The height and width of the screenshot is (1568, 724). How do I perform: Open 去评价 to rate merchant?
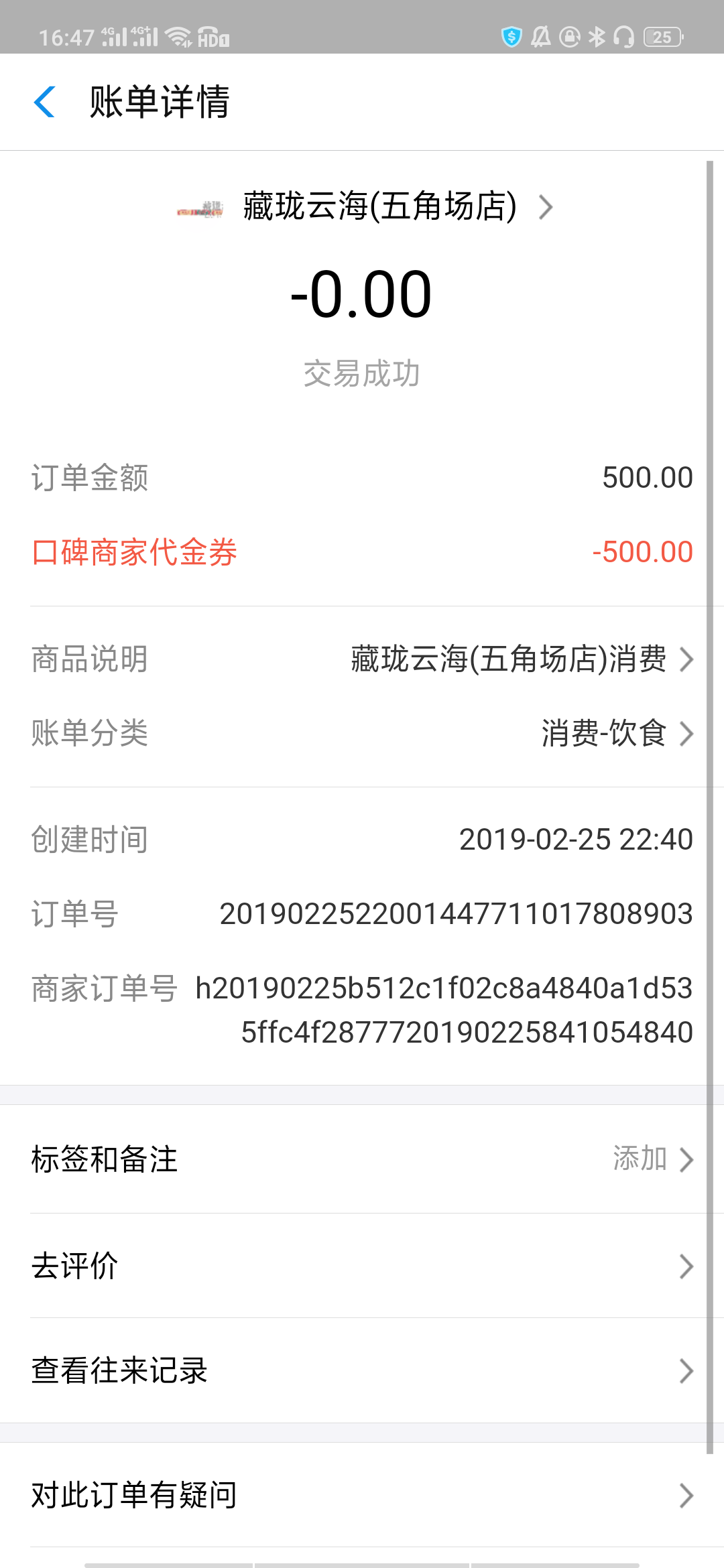pos(362,1266)
